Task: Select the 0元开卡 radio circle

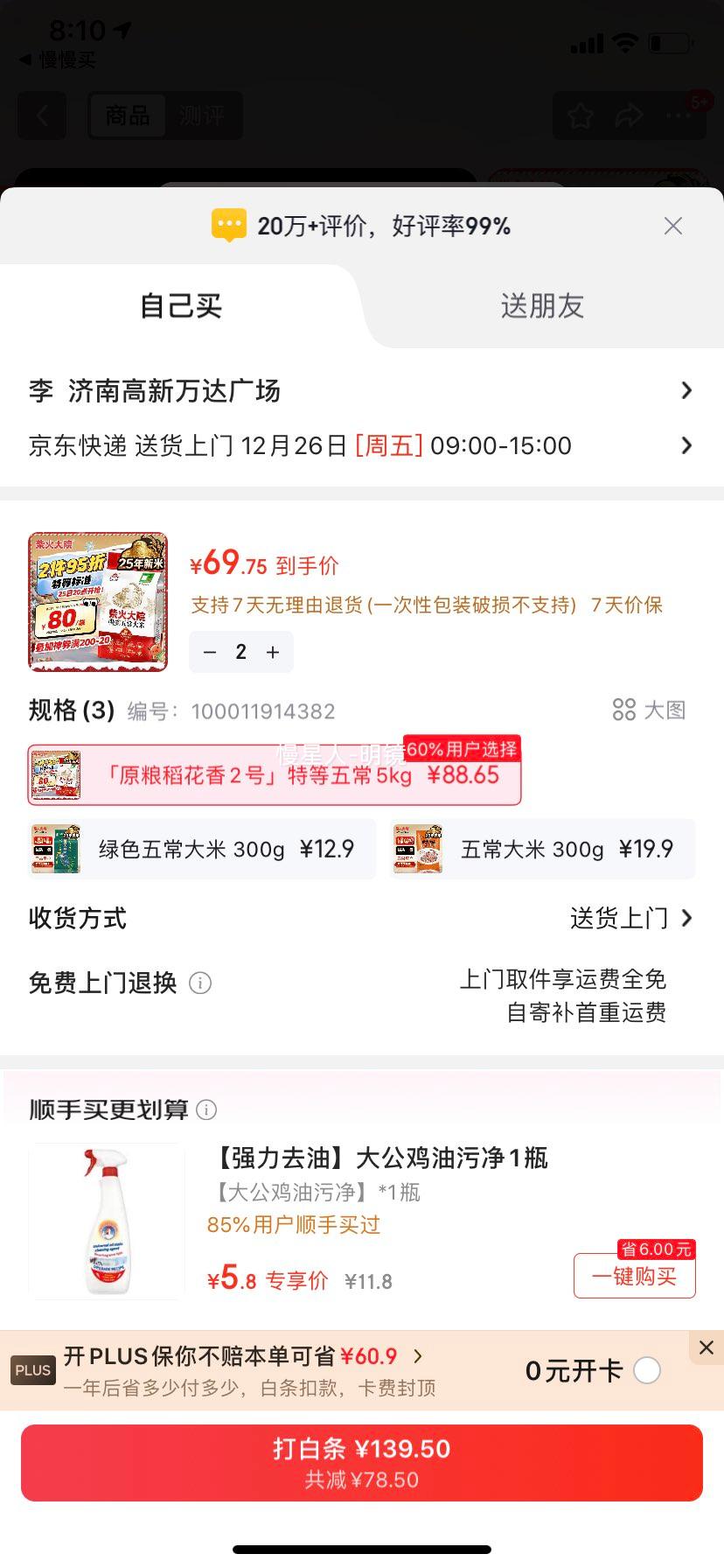Action: (648, 1371)
